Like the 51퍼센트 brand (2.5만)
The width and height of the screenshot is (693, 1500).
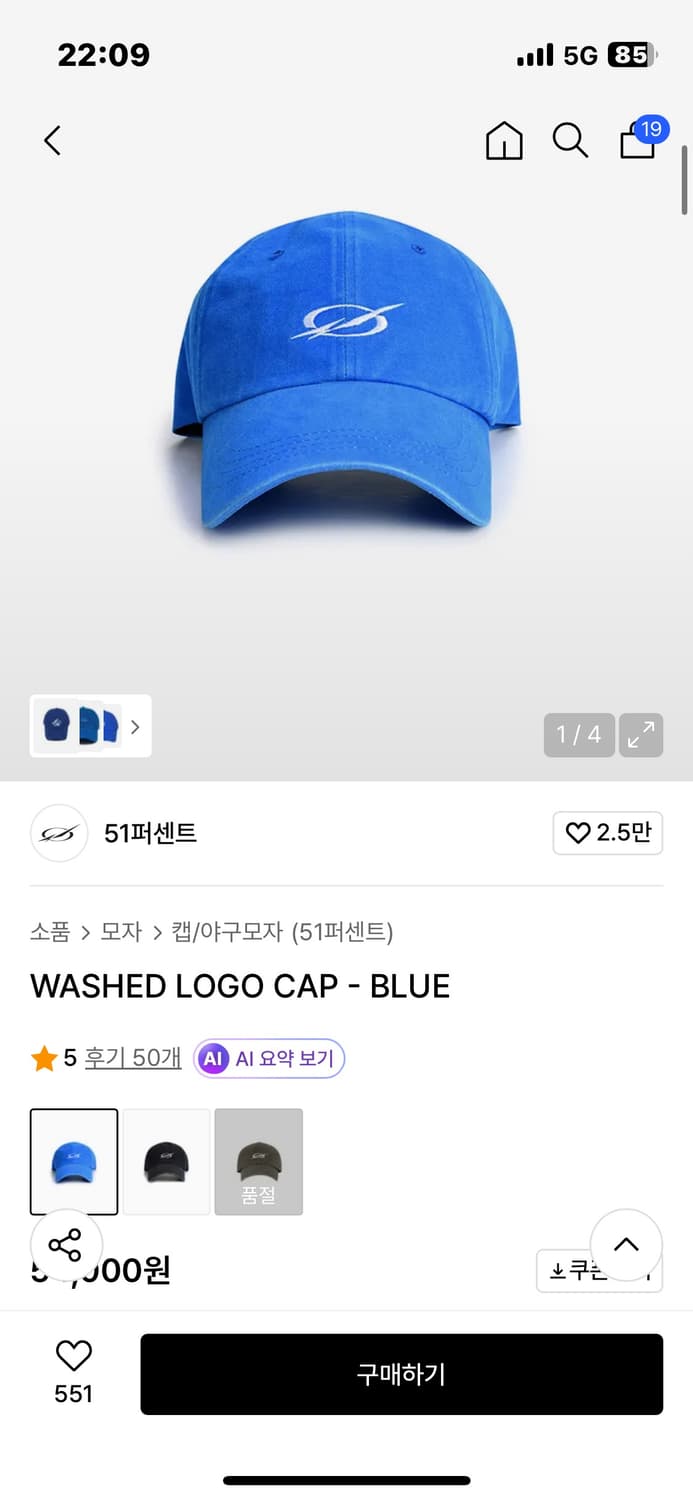point(607,833)
